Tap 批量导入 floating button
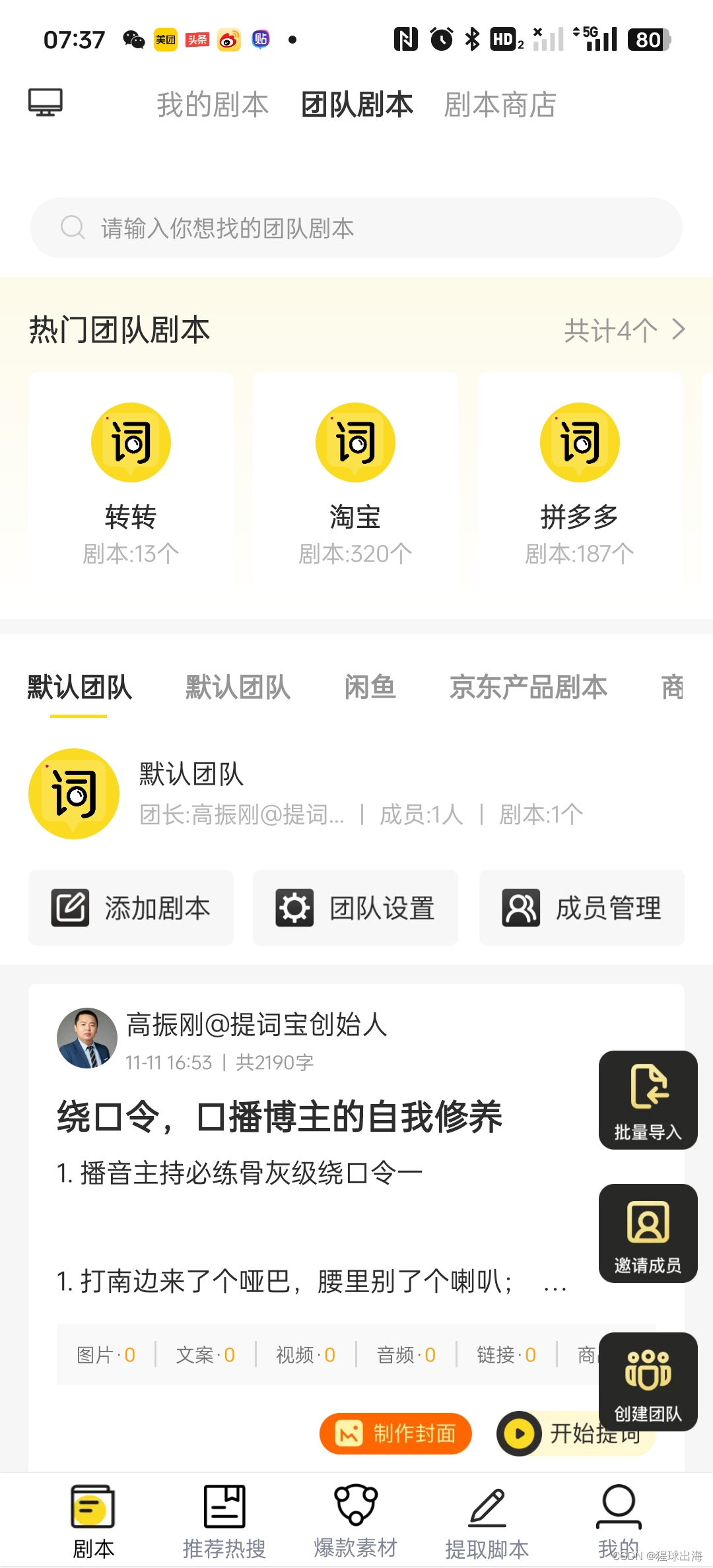This screenshot has height=1568, width=713. (x=648, y=1100)
